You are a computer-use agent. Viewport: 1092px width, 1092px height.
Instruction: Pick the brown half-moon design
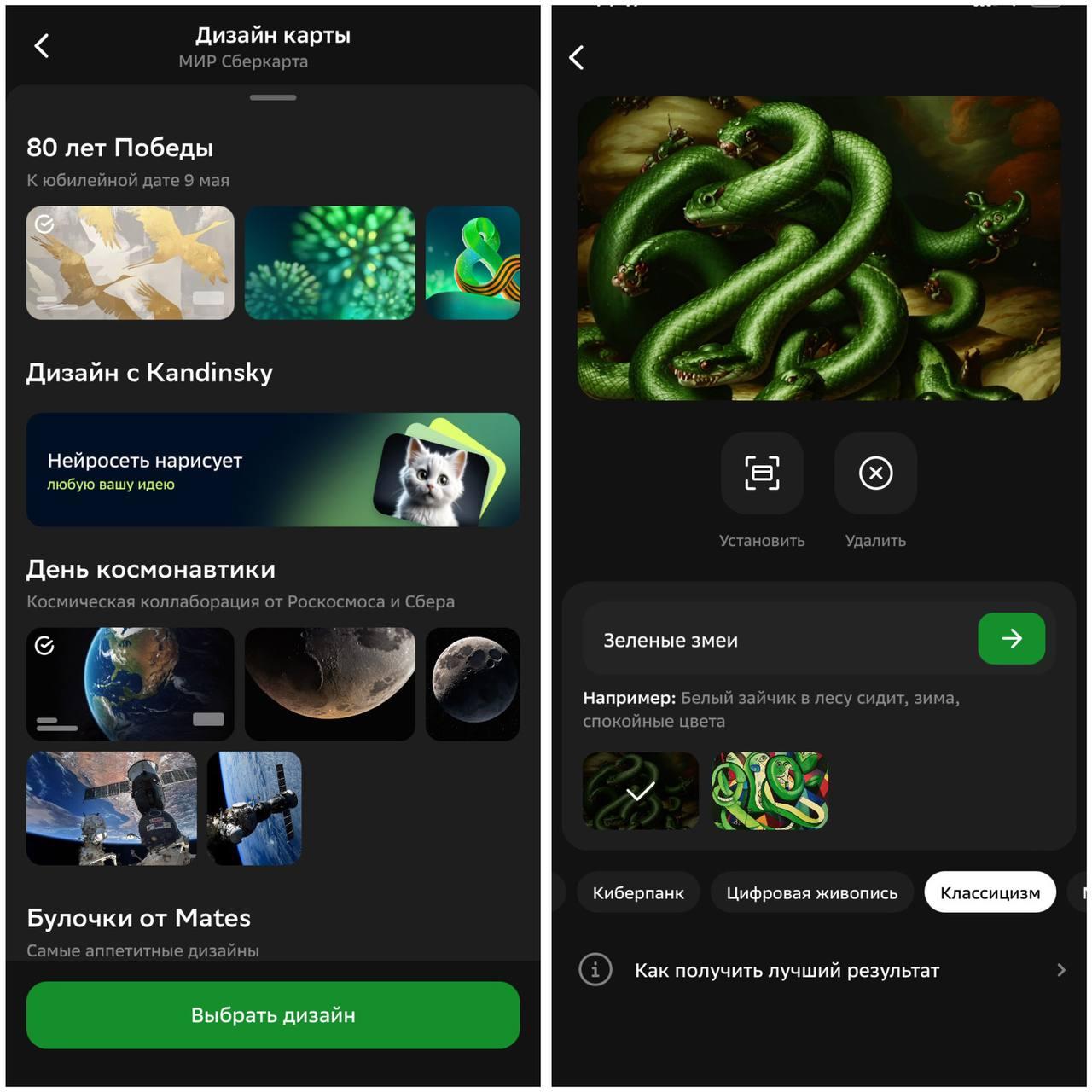pos(329,684)
